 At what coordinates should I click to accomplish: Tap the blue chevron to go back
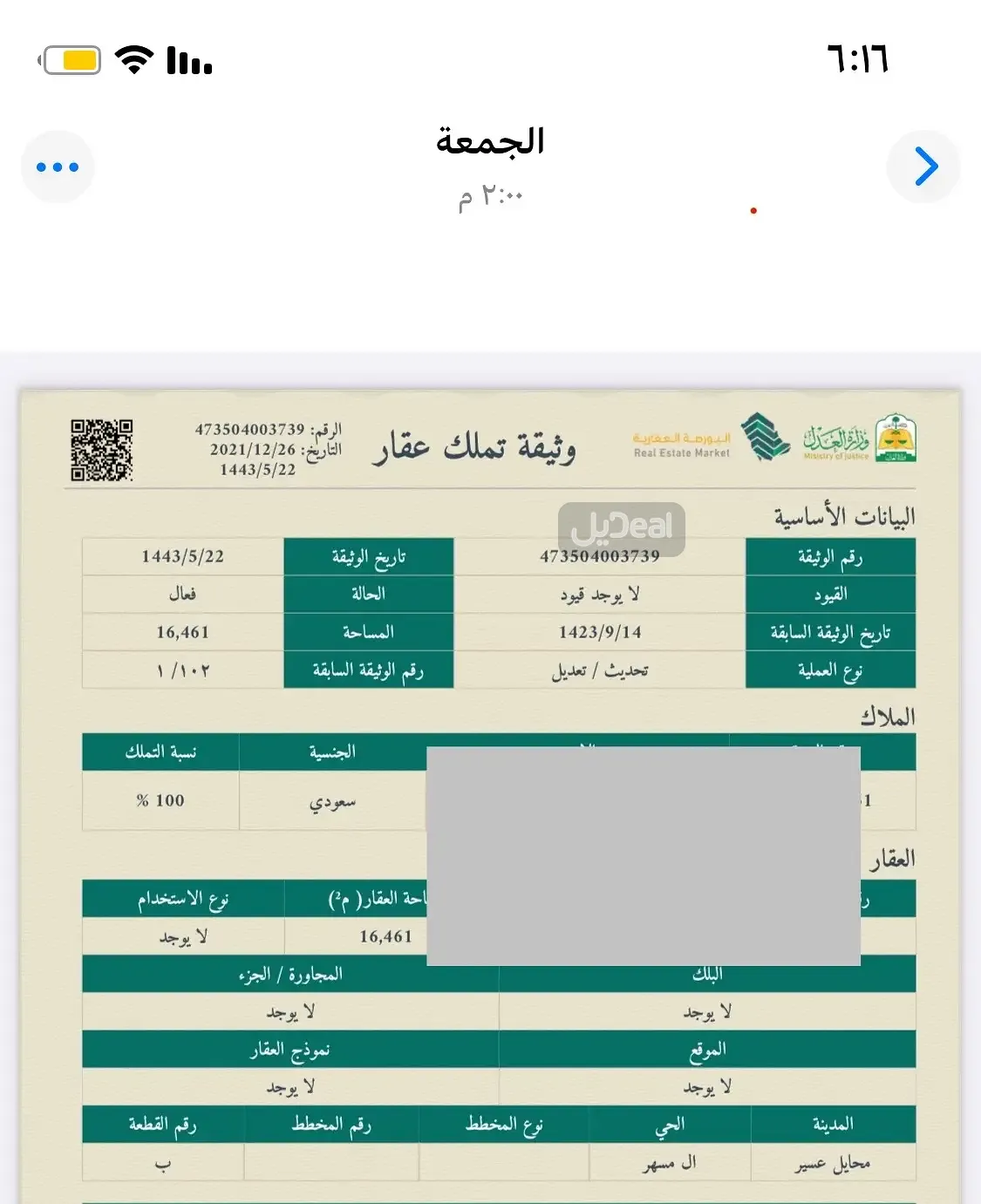point(924,167)
